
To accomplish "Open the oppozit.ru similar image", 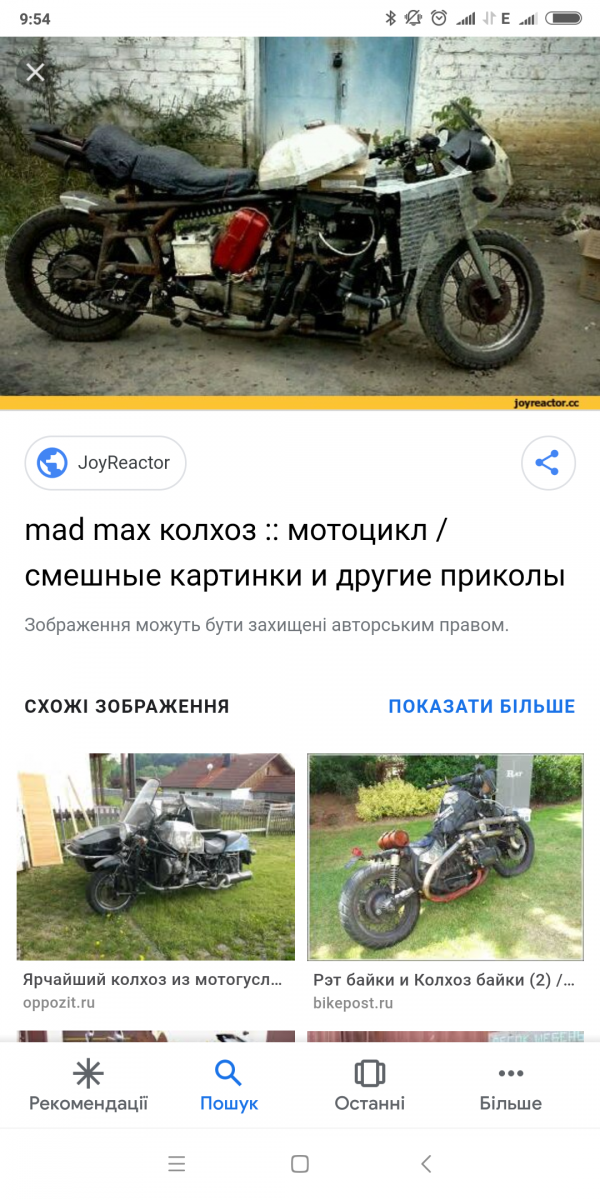I will (155, 857).
